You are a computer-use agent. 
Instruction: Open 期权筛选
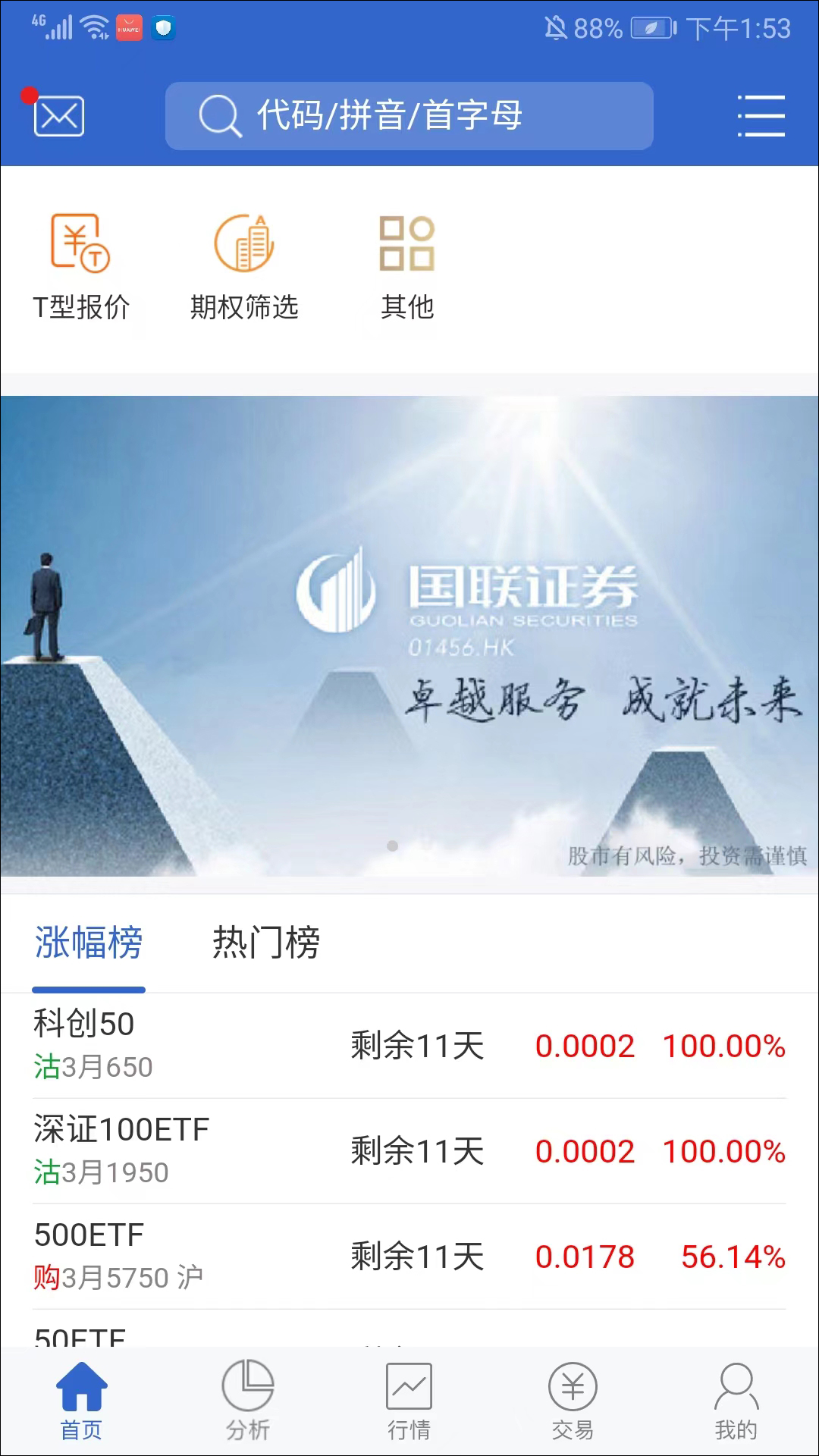coord(244,267)
